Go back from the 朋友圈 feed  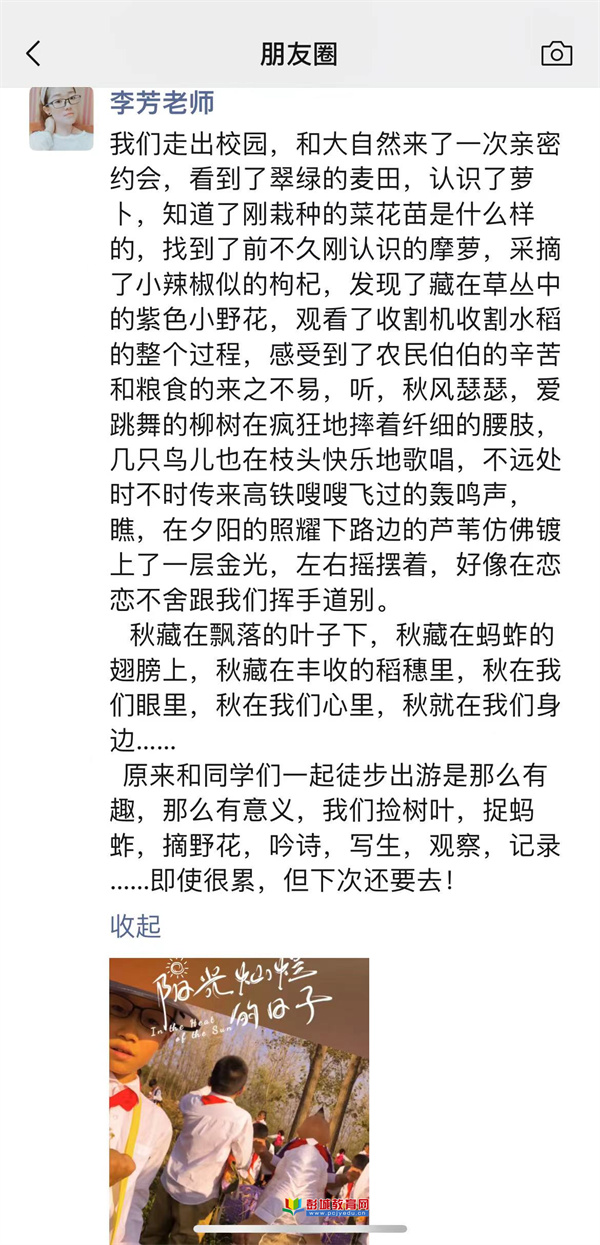tap(34, 53)
